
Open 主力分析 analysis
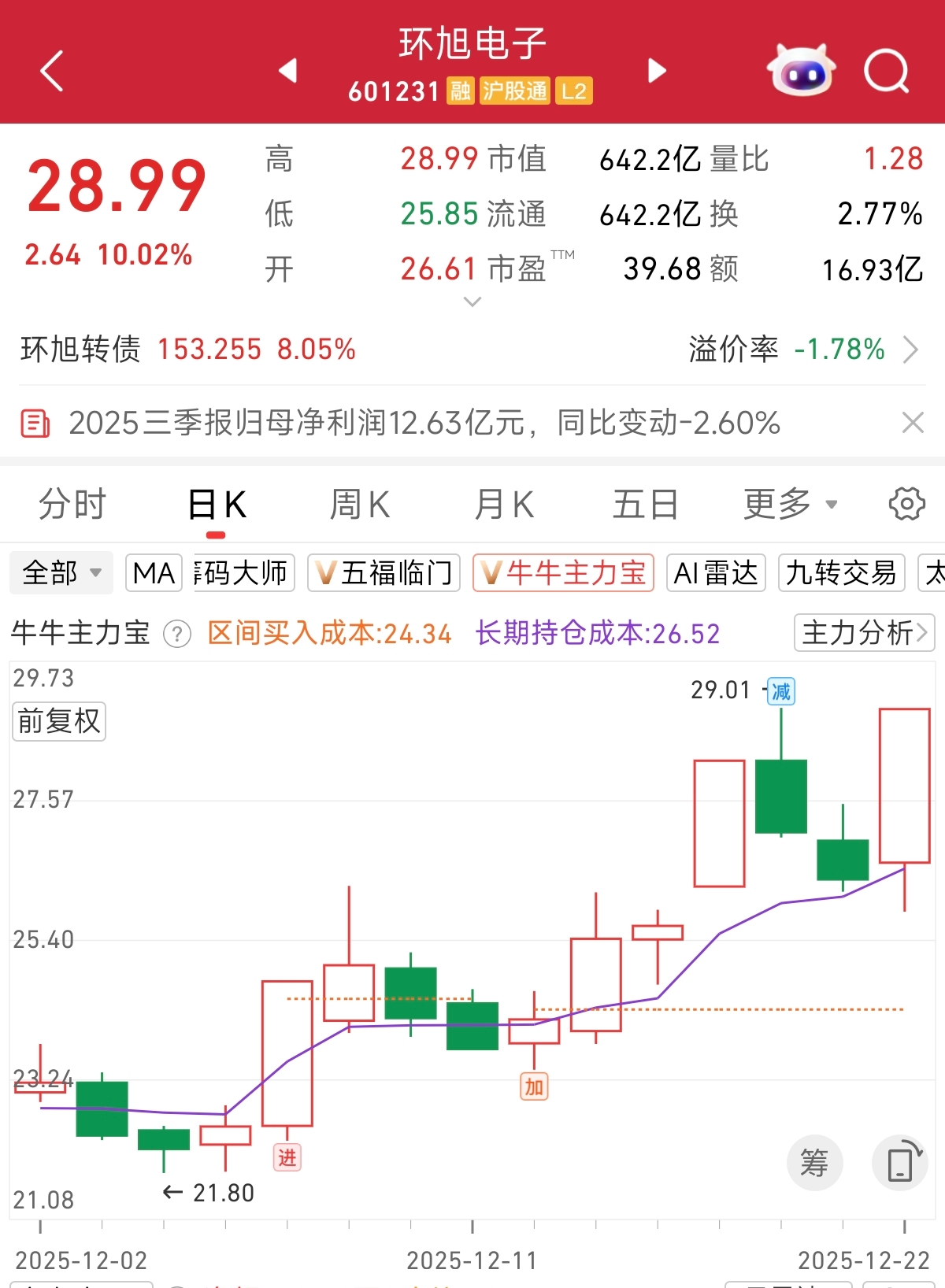864,632
